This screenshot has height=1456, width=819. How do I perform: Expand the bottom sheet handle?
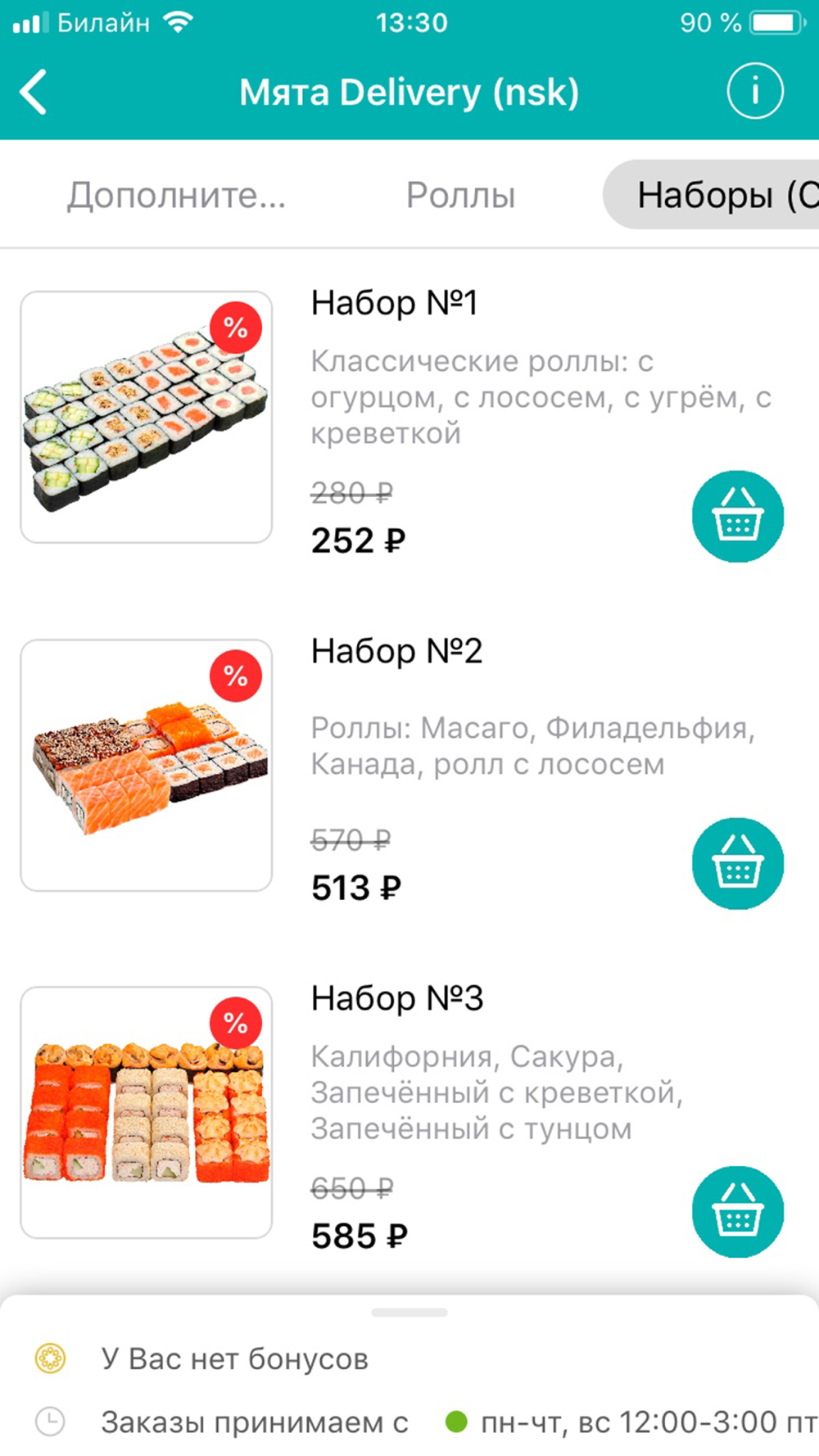click(x=409, y=1312)
